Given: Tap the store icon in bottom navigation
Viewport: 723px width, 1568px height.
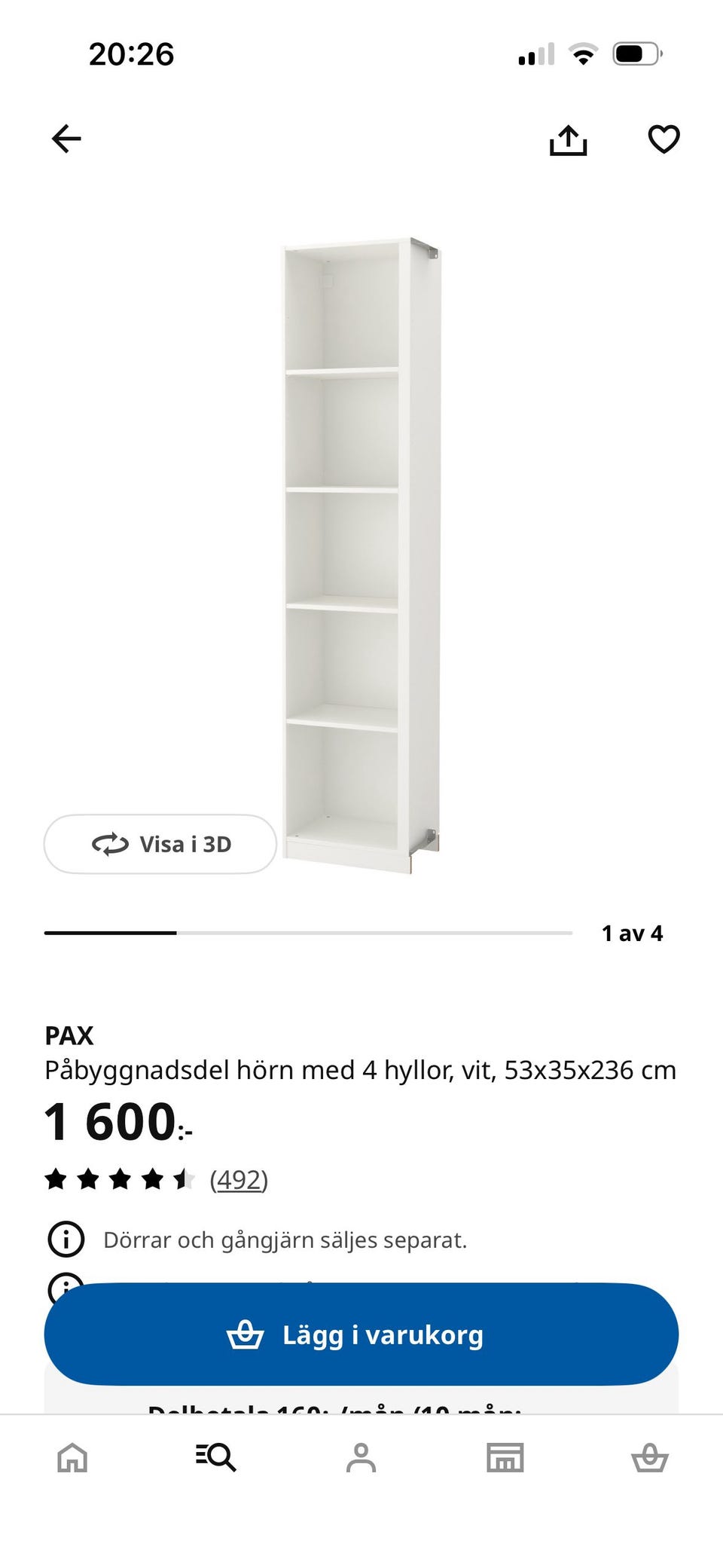Looking at the screenshot, I should [x=506, y=1458].
